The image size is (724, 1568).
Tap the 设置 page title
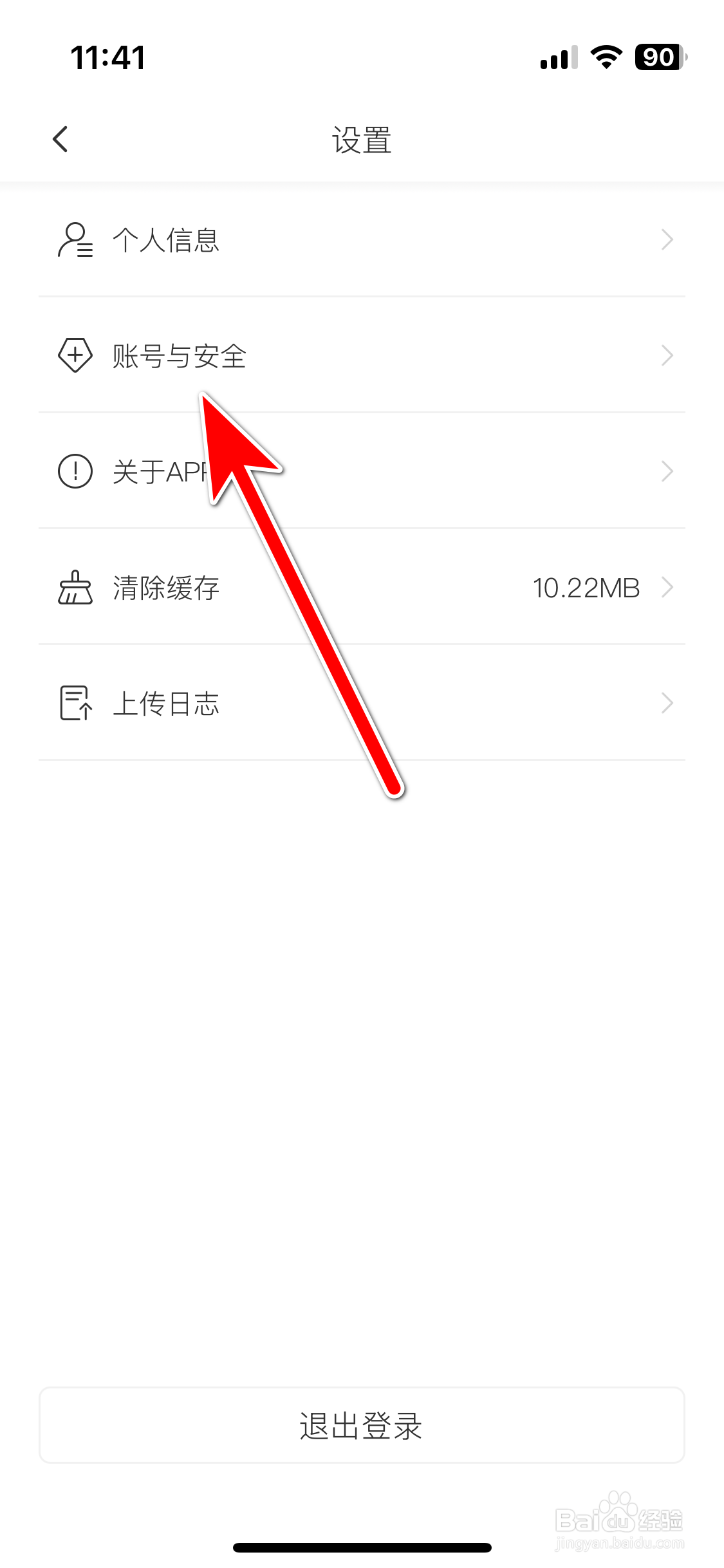point(362,138)
